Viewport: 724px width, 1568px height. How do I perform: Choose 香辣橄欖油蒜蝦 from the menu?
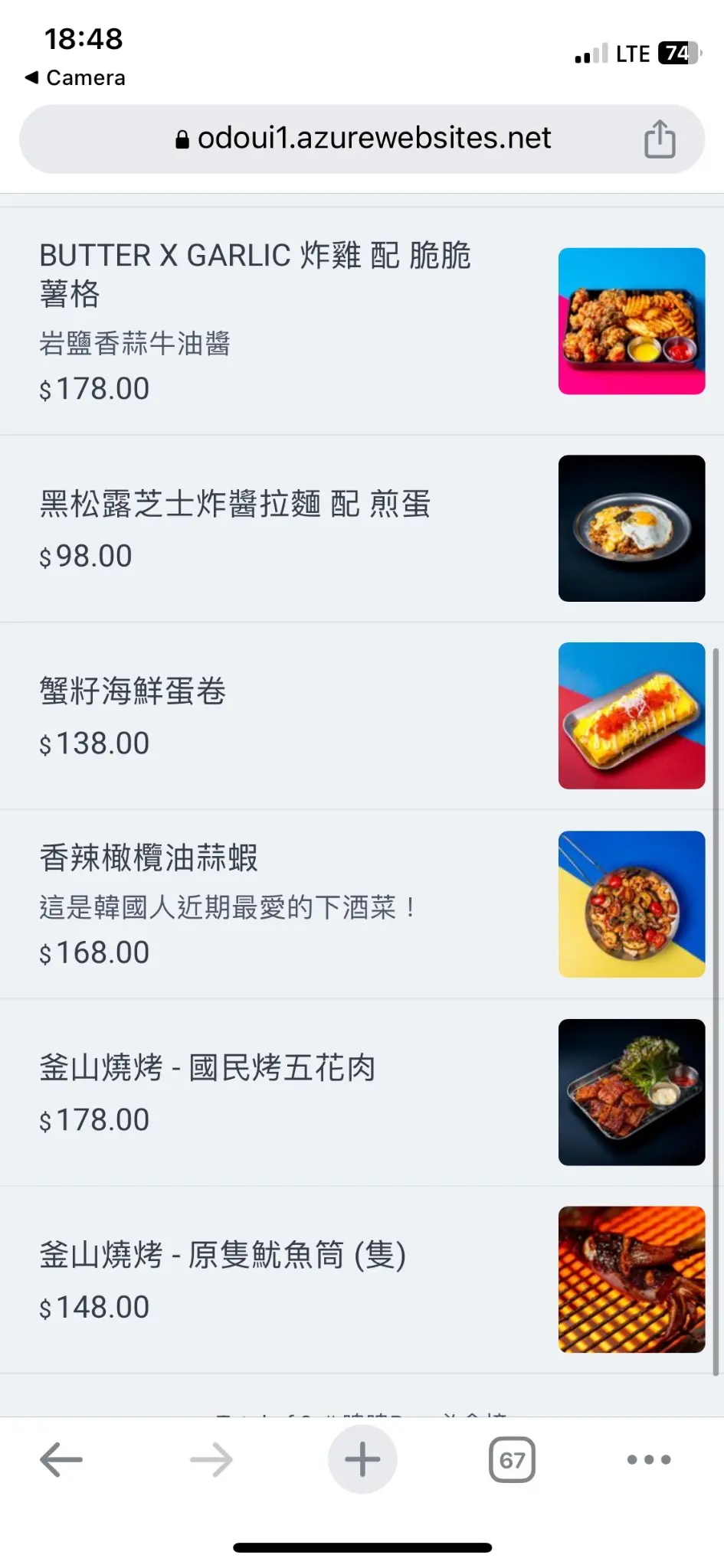(149, 858)
